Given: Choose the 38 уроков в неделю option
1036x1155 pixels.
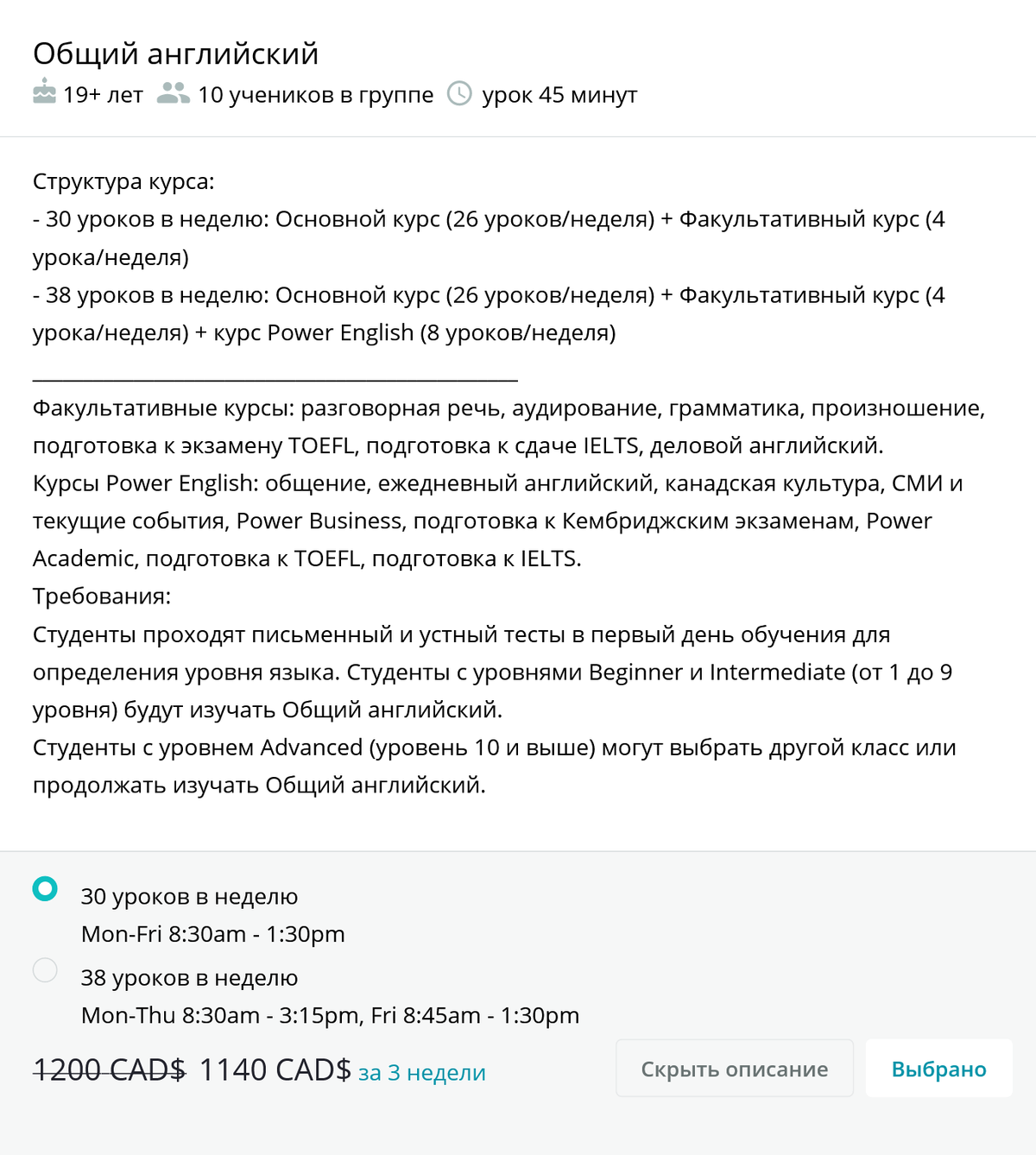Looking at the screenshot, I should click(45, 970).
